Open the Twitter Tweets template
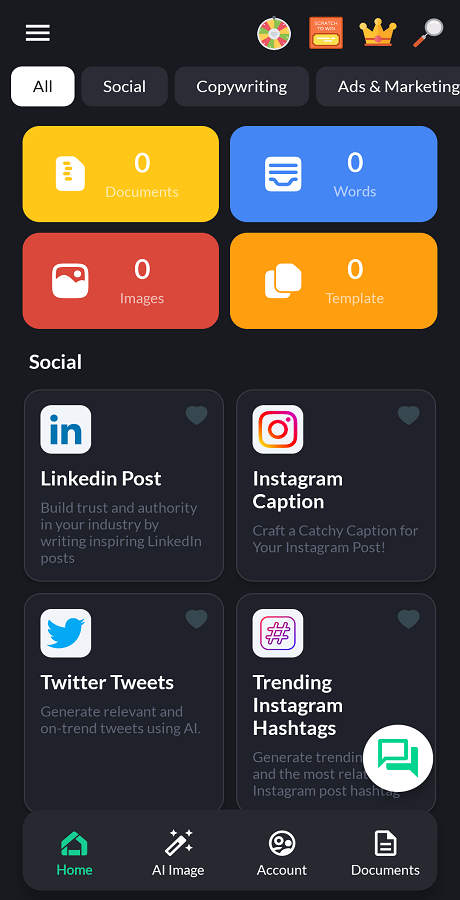Screen dimensions: 460x900 pos(124,703)
